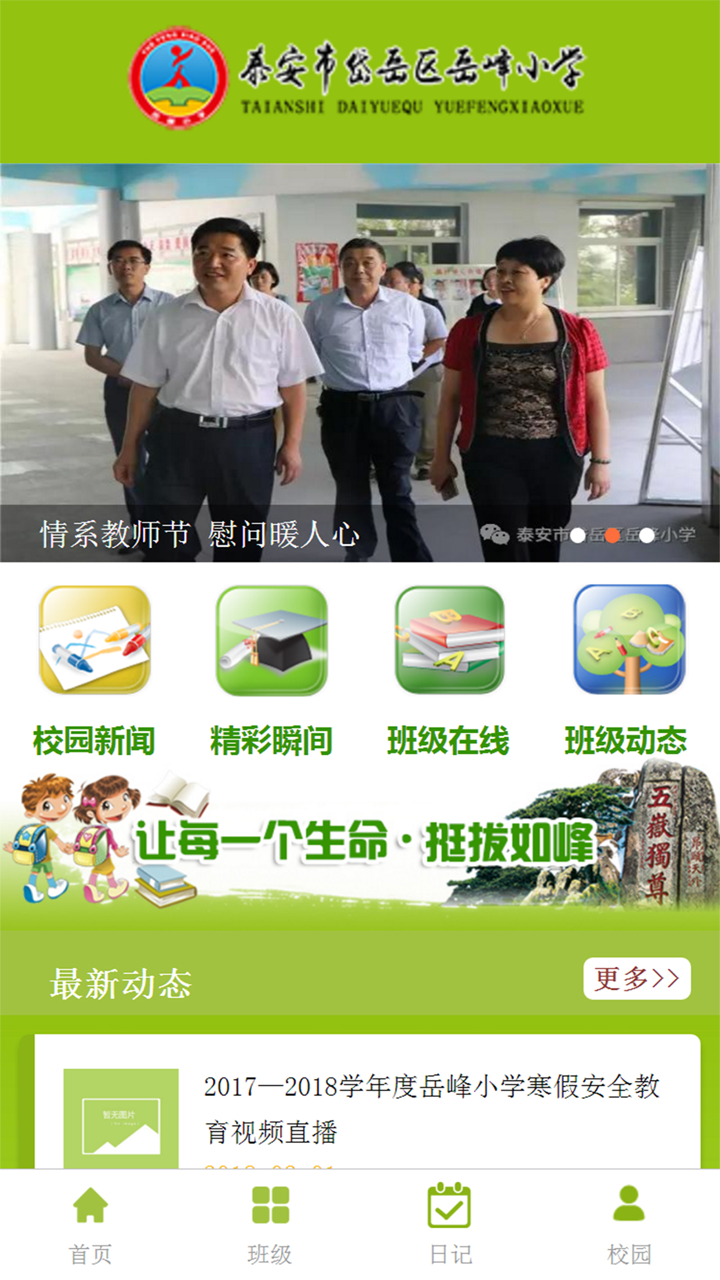Viewport: 720px width, 1280px height.
Task: Select the home icon in bottom navigation
Action: [89, 1205]
